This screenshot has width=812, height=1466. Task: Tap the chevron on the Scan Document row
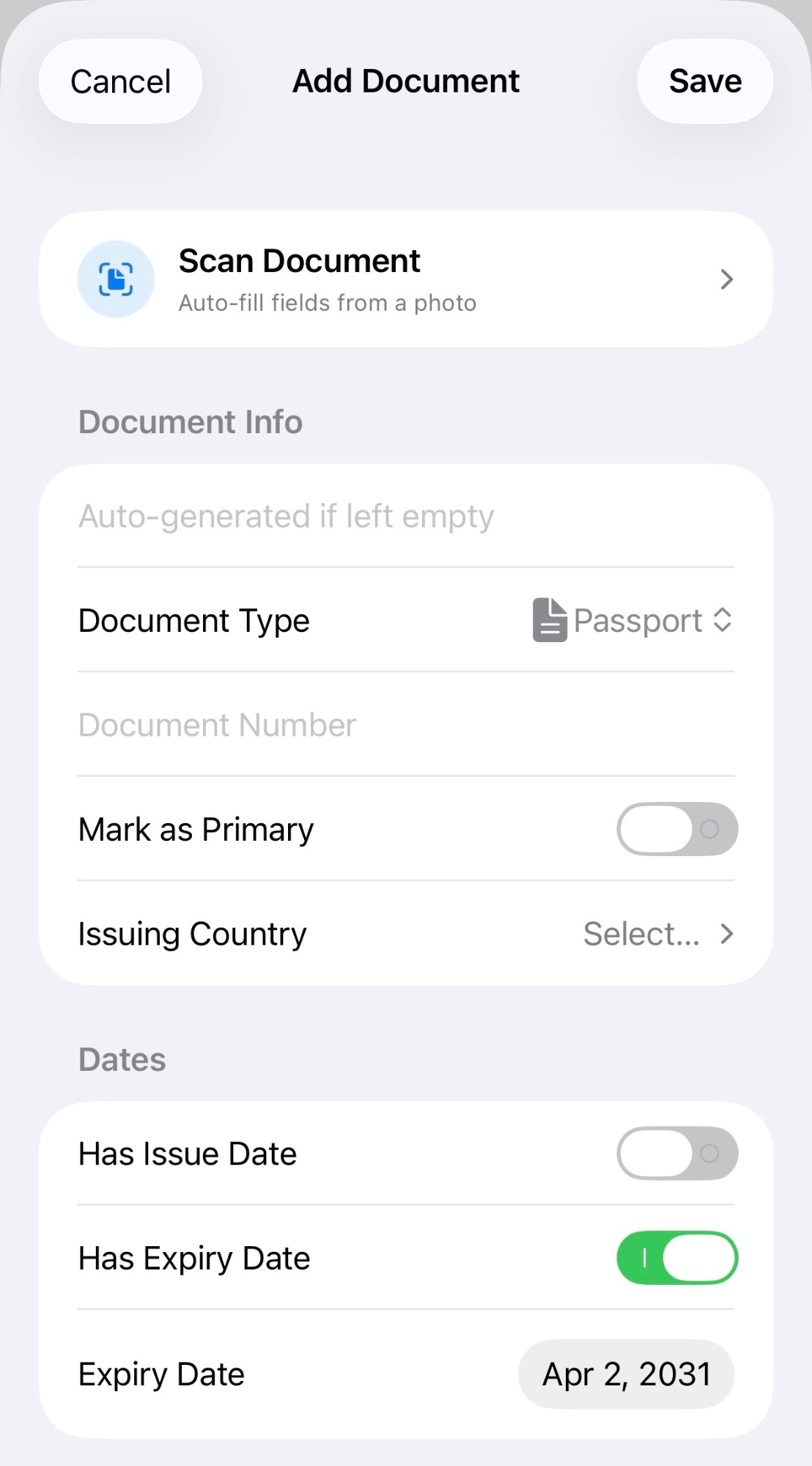click(726, 279)
